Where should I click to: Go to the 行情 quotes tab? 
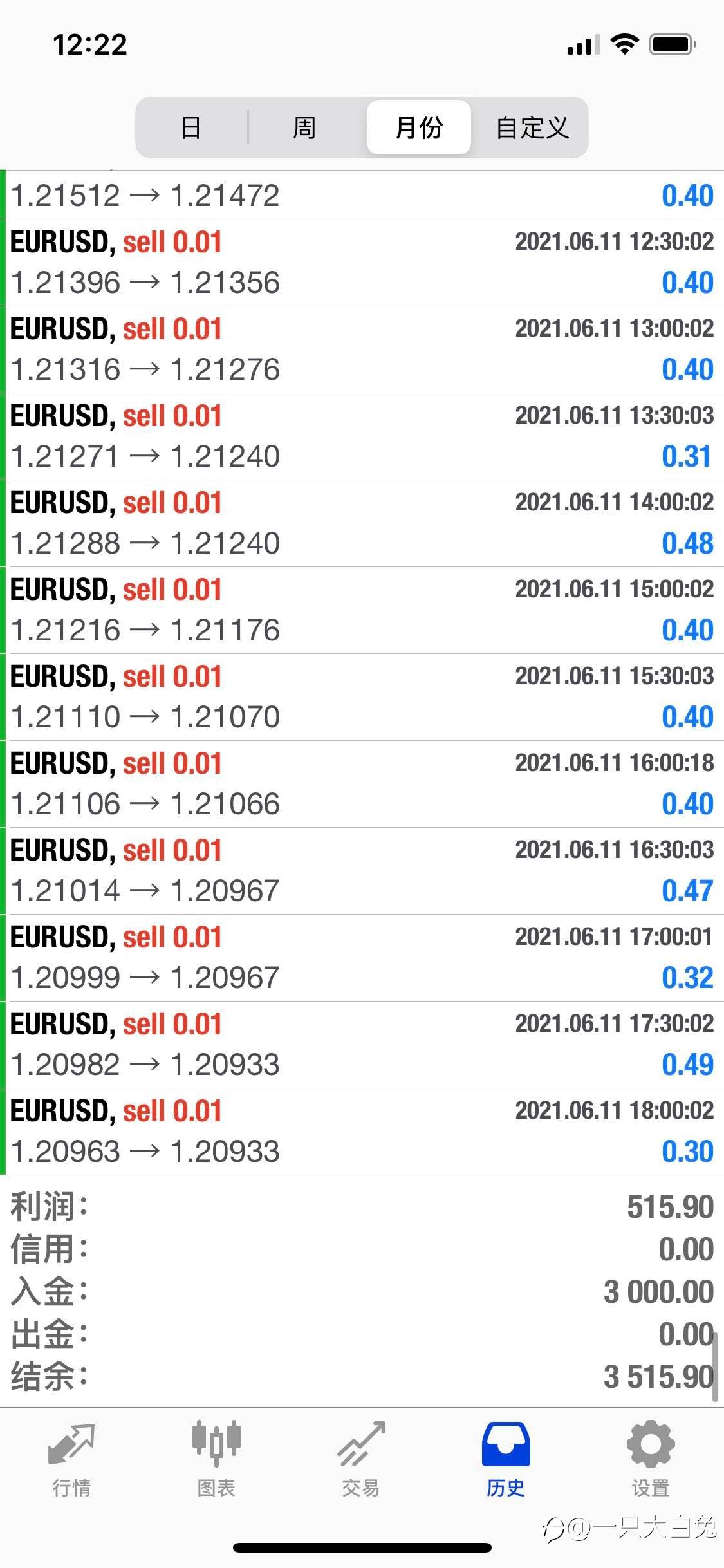[x=71, y=1459]
